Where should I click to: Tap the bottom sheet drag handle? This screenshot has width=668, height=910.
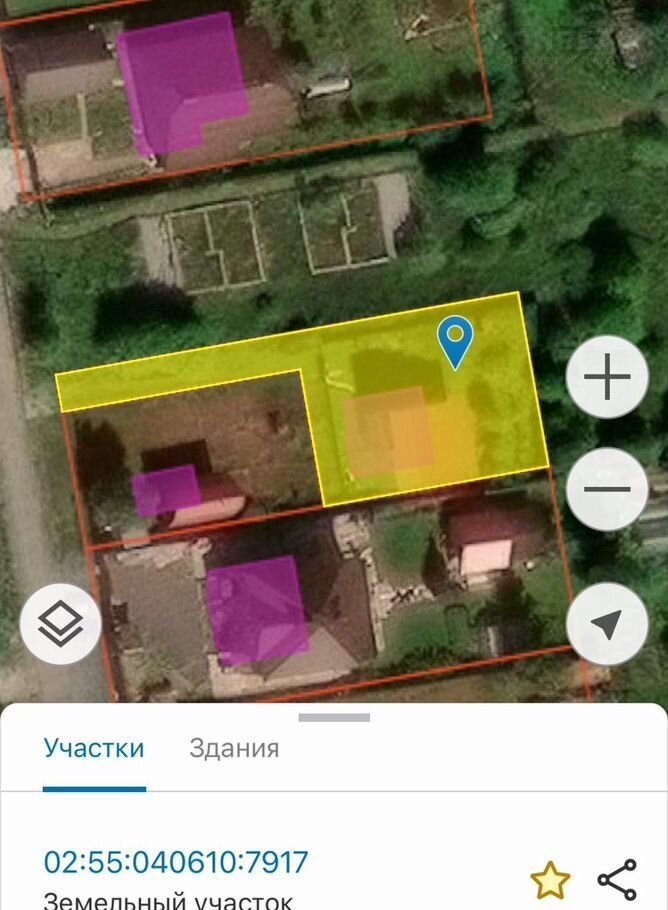(334, 717)
